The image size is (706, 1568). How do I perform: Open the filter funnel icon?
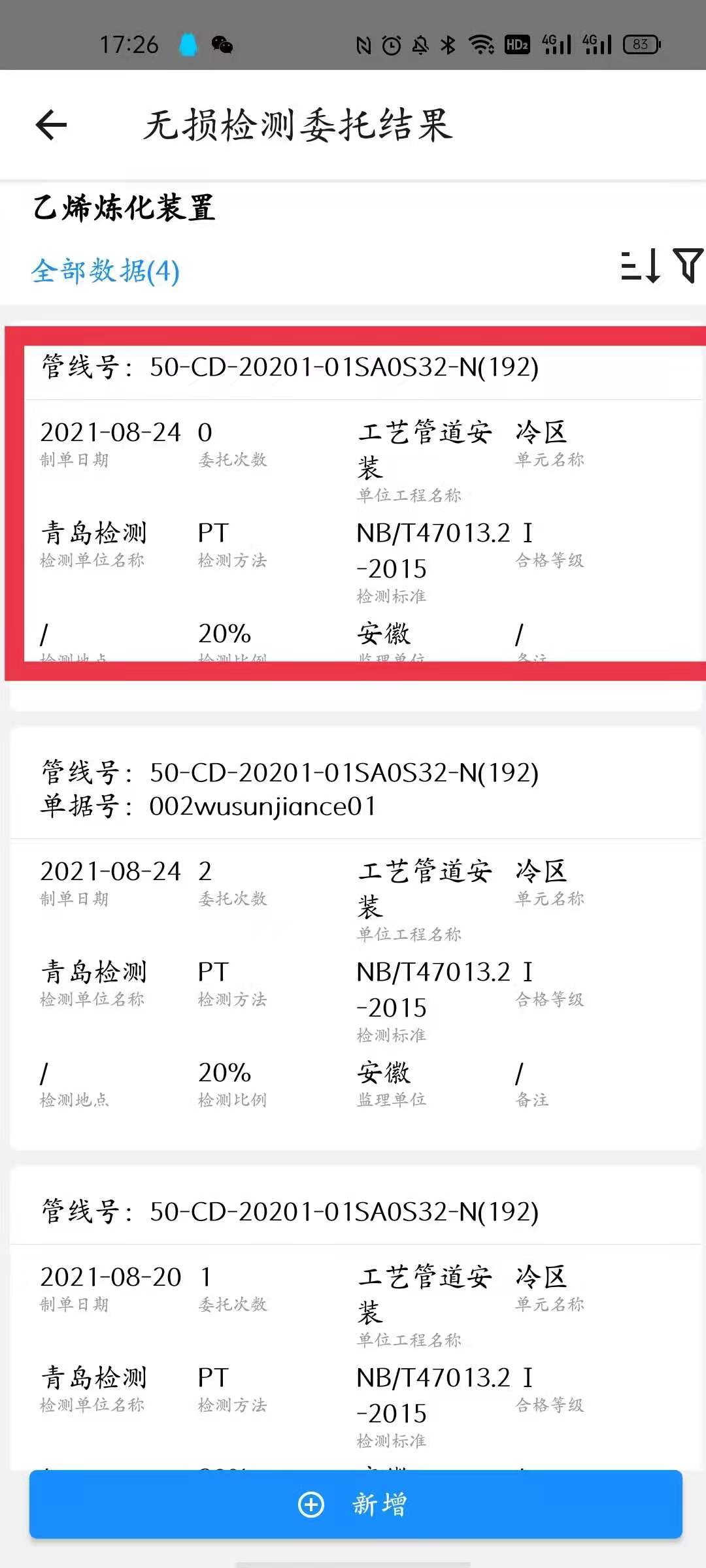point(688,265)
